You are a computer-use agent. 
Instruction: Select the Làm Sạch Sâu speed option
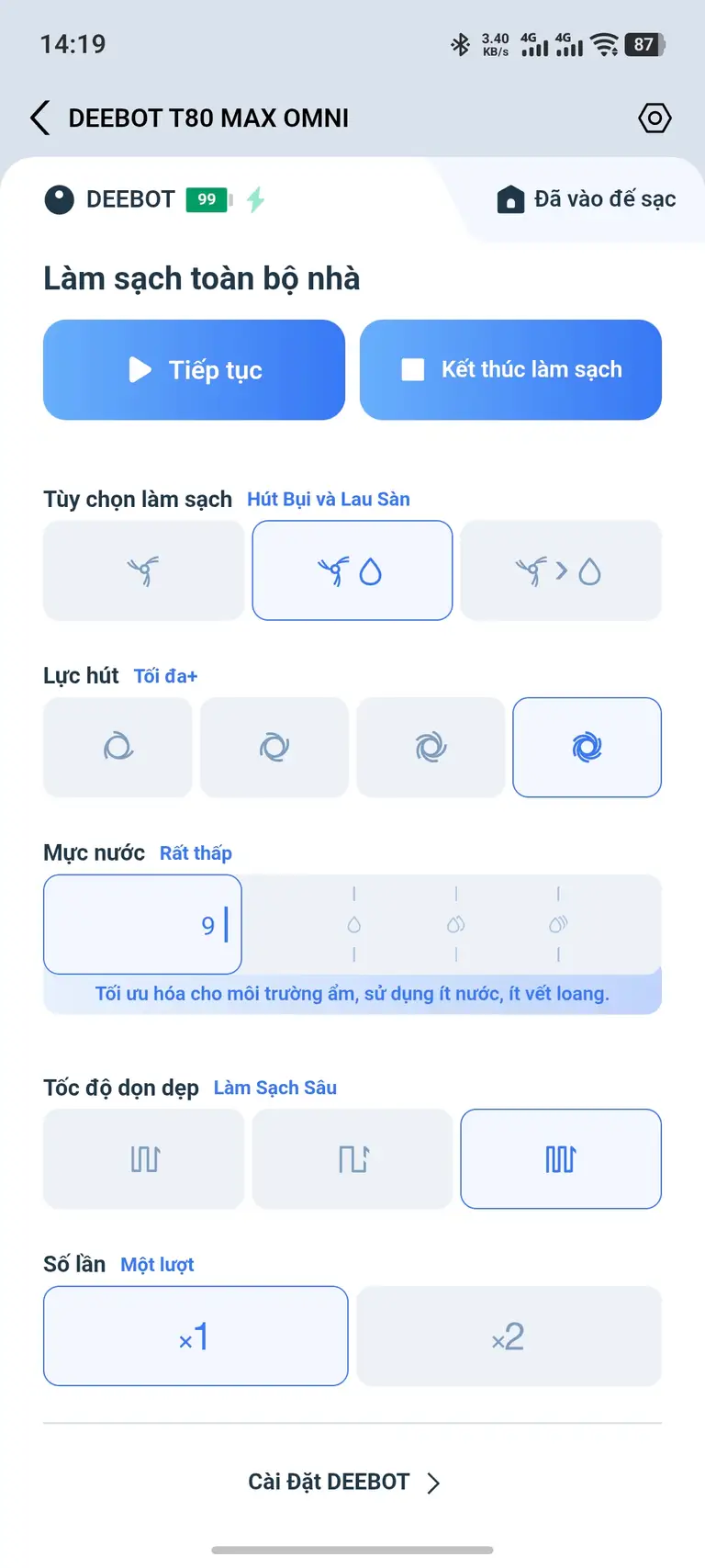tap(561, 1158)
